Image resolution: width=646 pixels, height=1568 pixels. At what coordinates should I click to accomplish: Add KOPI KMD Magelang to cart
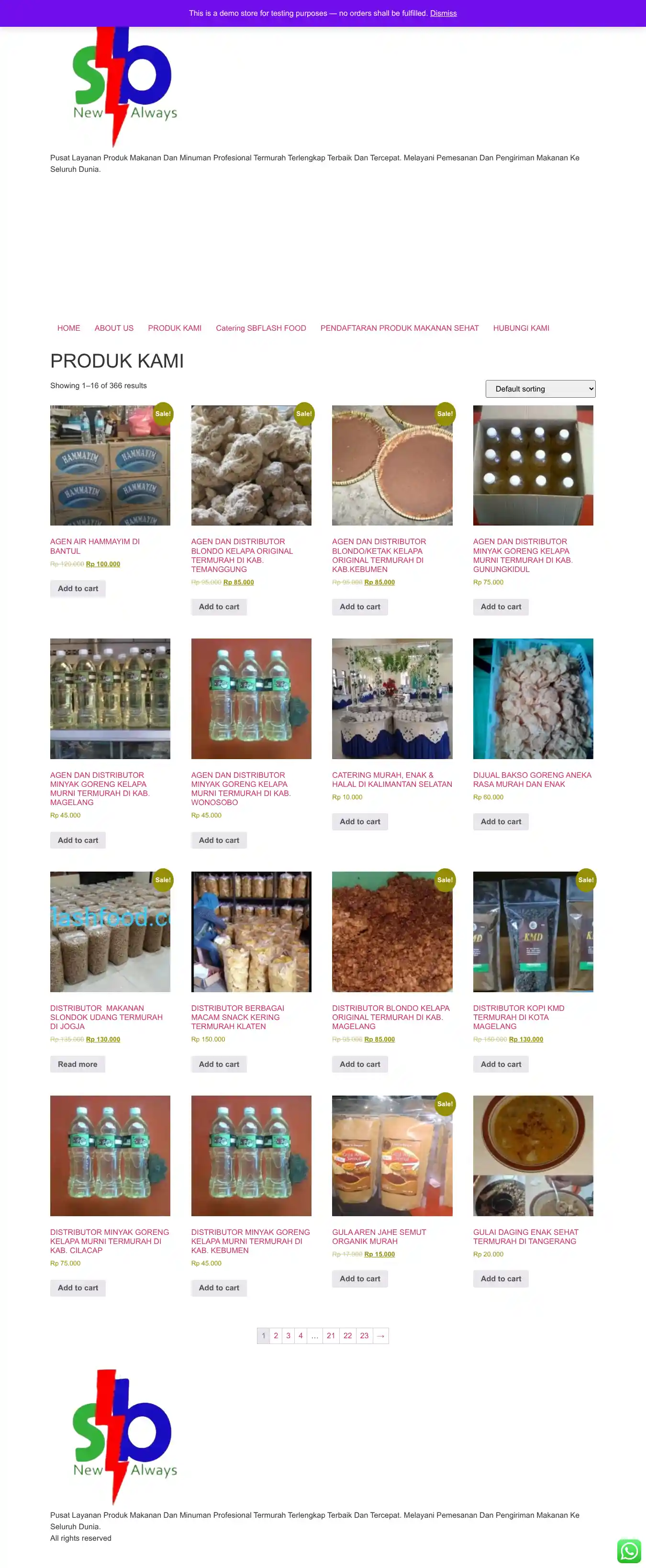point(501,1064)
